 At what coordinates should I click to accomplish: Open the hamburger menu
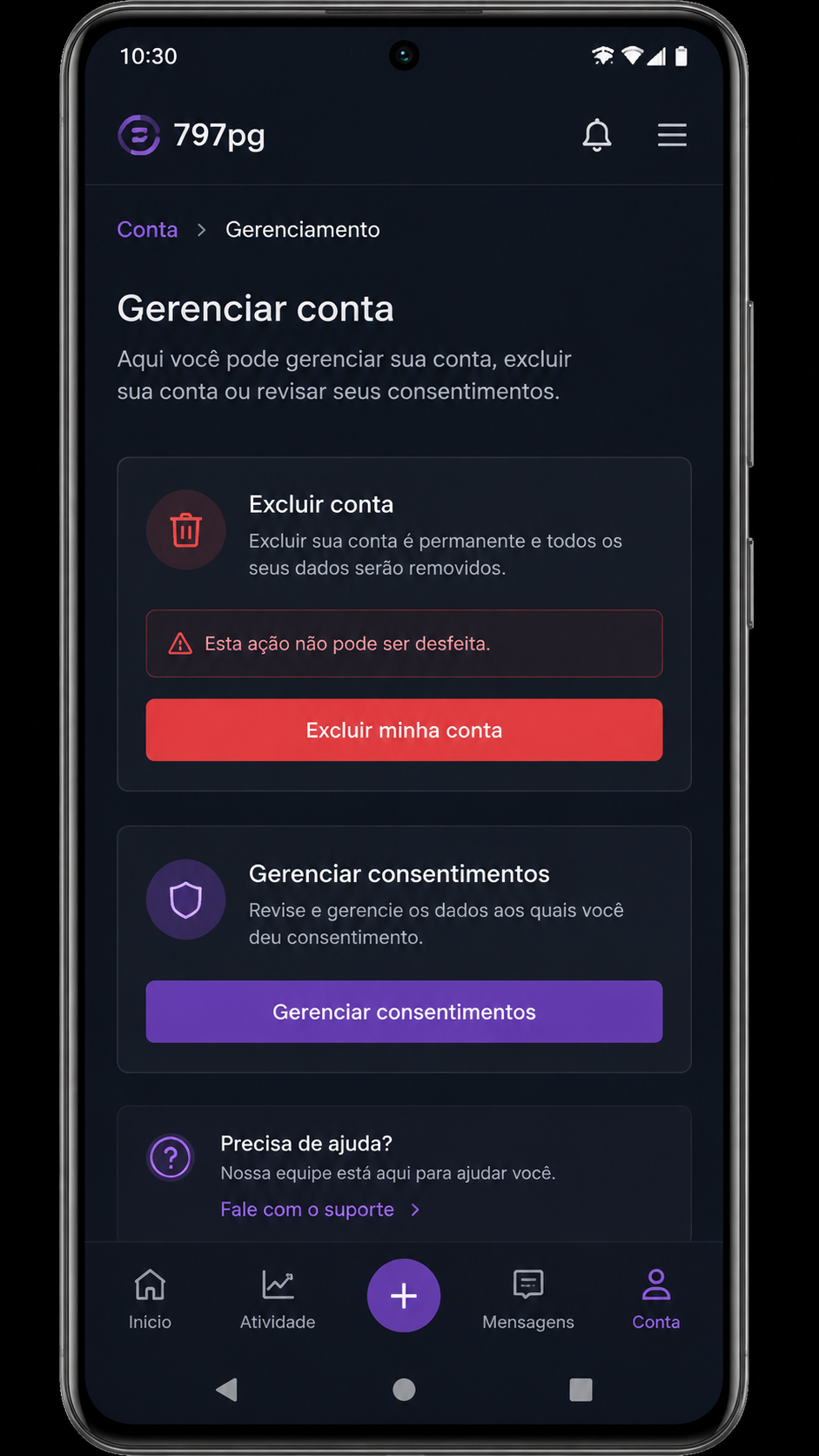(672, 135)
